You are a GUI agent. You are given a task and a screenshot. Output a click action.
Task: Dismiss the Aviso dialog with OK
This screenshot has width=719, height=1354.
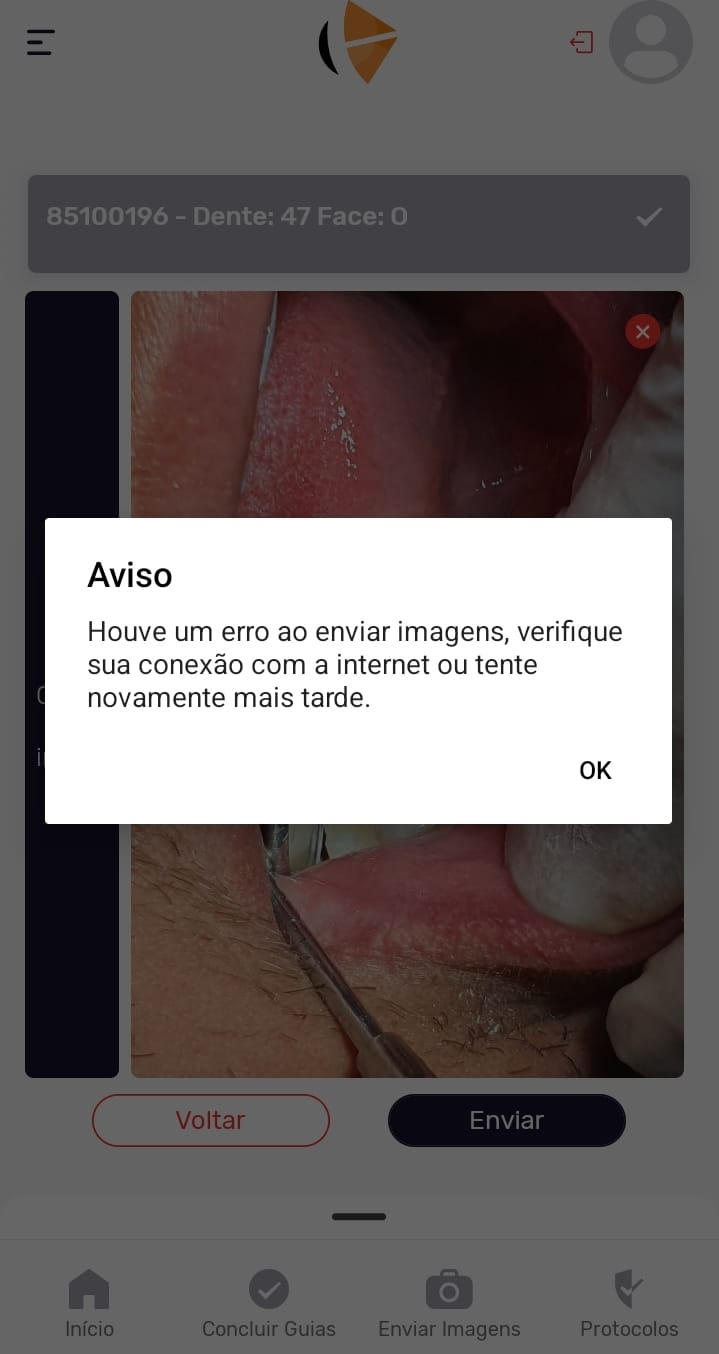tap(595, 770)
